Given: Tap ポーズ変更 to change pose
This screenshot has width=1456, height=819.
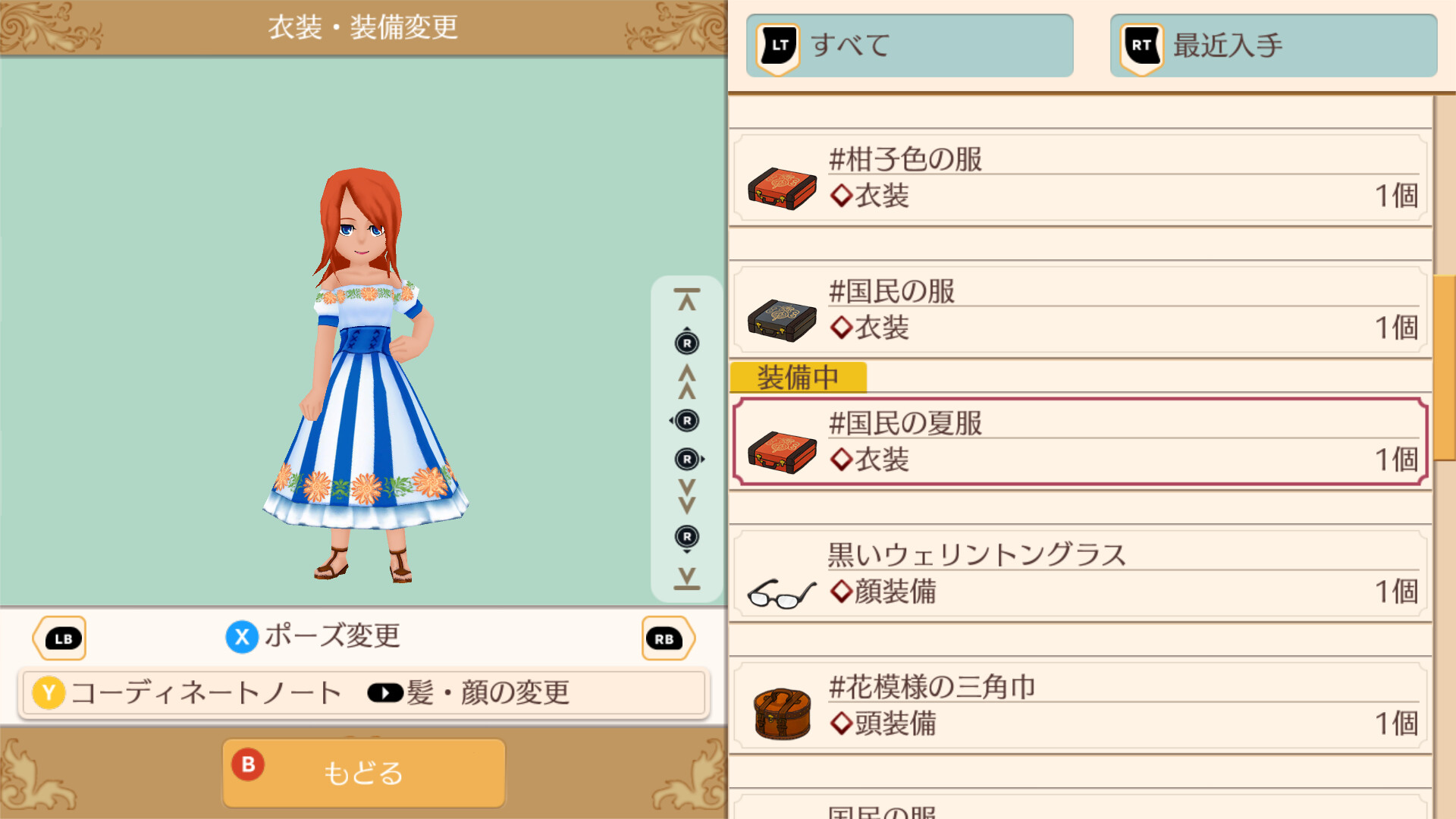Looking at the screenshot, I should [315, 636].
